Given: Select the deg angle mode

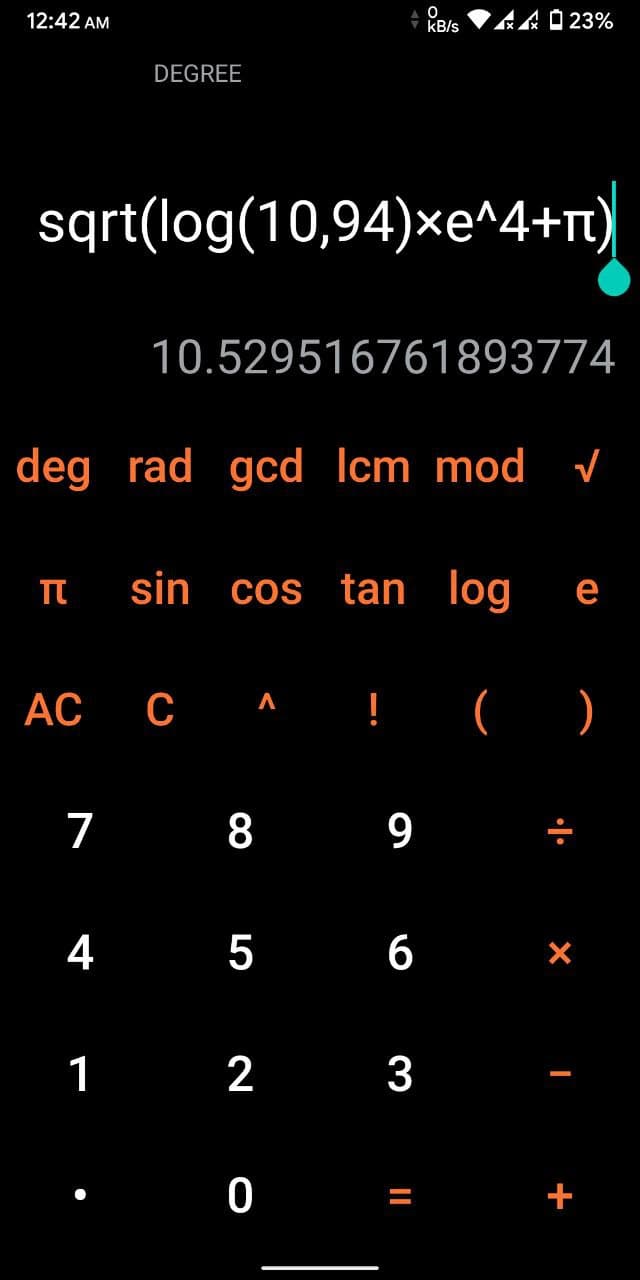Looking at the screenshot, I should (53, 467).
